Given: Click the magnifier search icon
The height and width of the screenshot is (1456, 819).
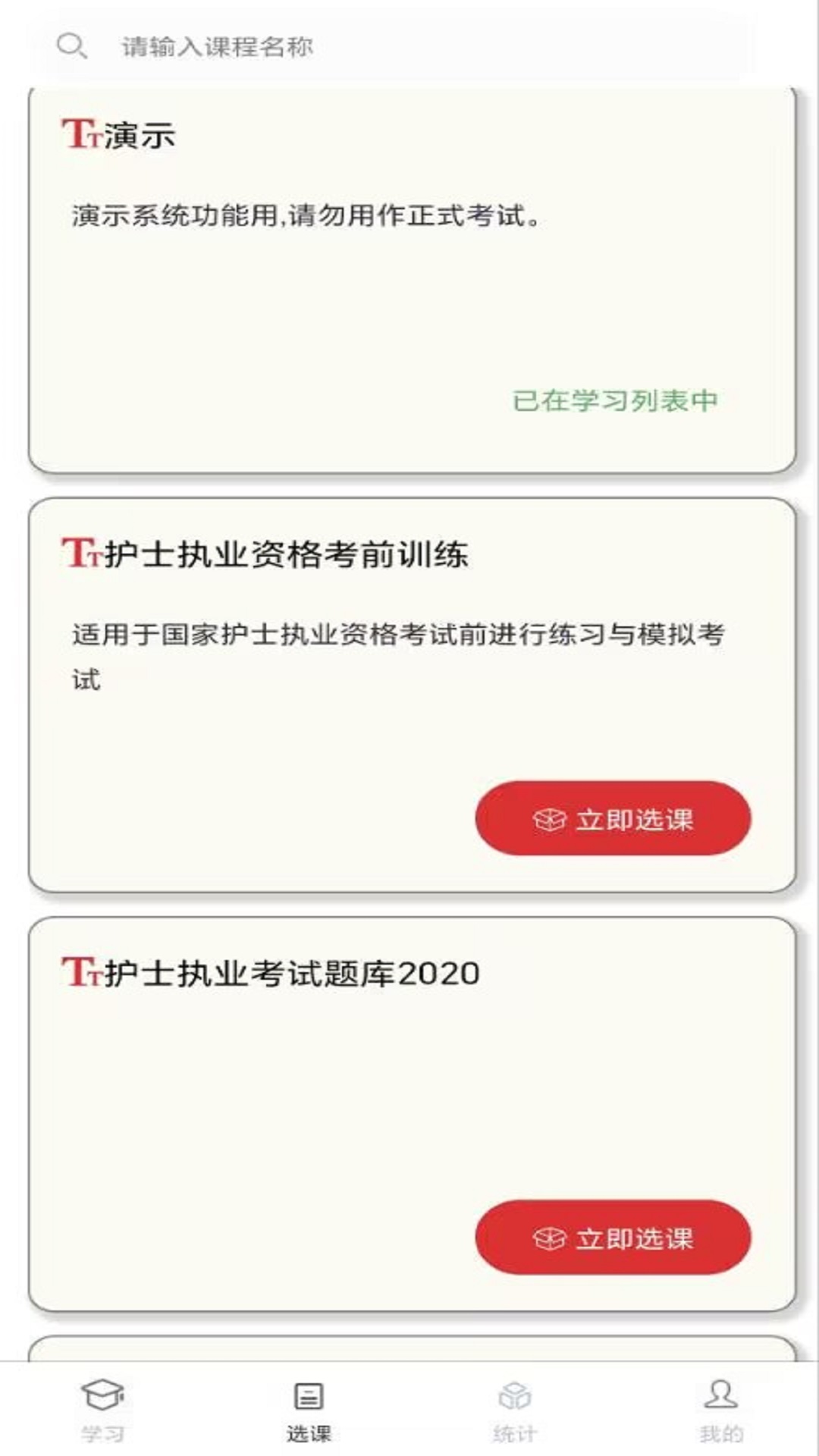Looking at the screenshot, I should [x=71, y=45].
